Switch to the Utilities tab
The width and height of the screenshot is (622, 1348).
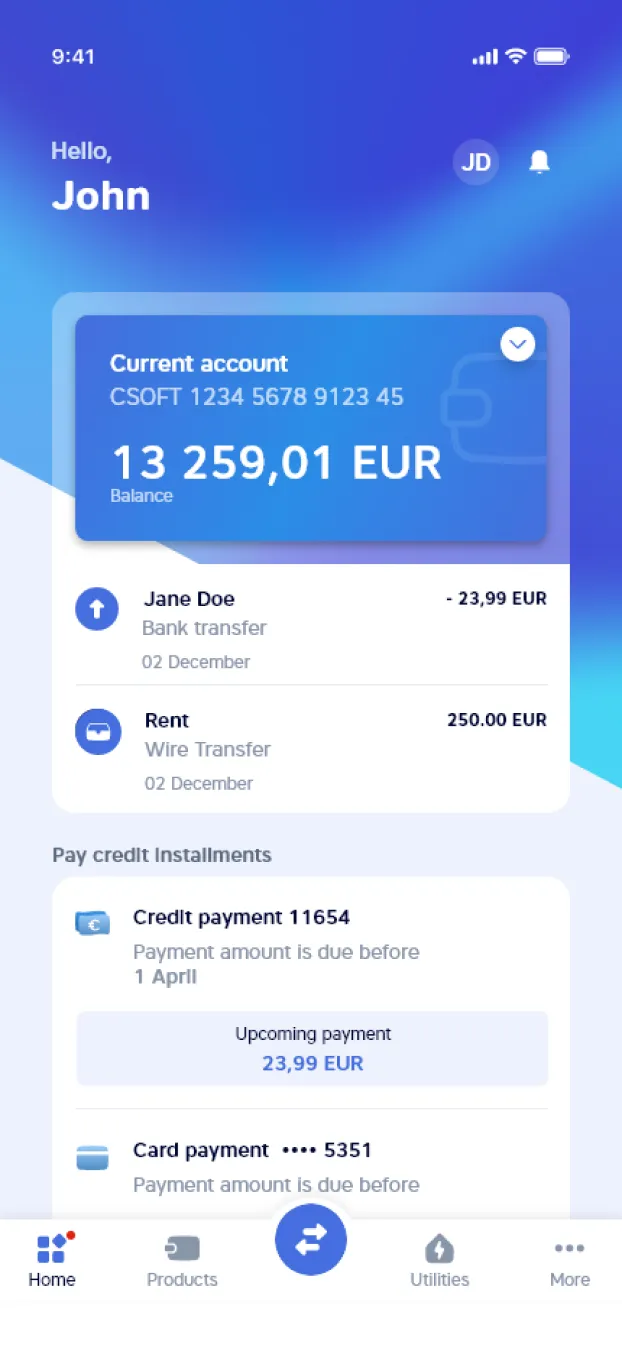[x=439, y=1260]
